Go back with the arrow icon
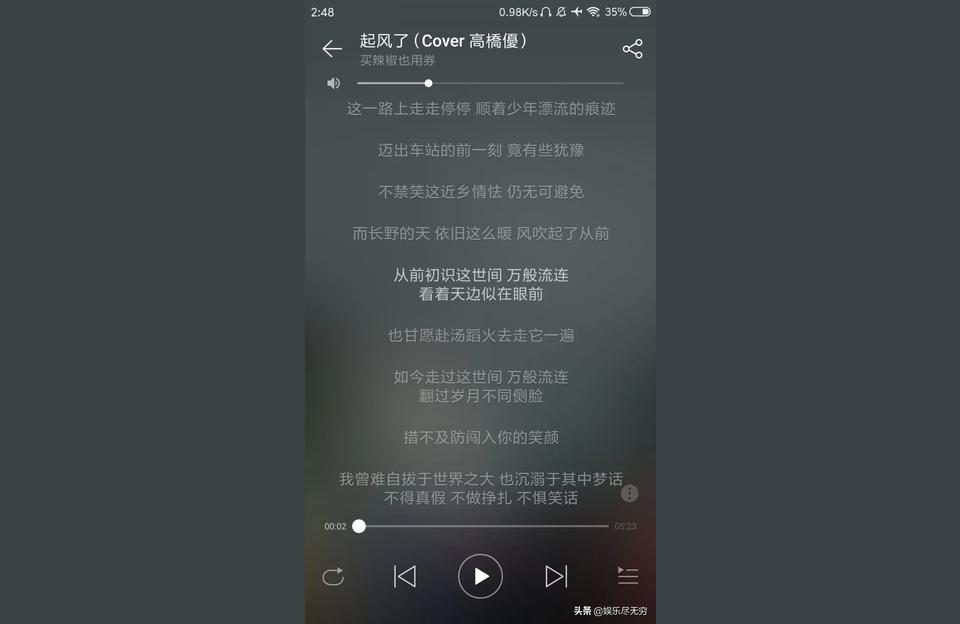The width and height of the screenshot is (960, 624). tap(332, 49)
